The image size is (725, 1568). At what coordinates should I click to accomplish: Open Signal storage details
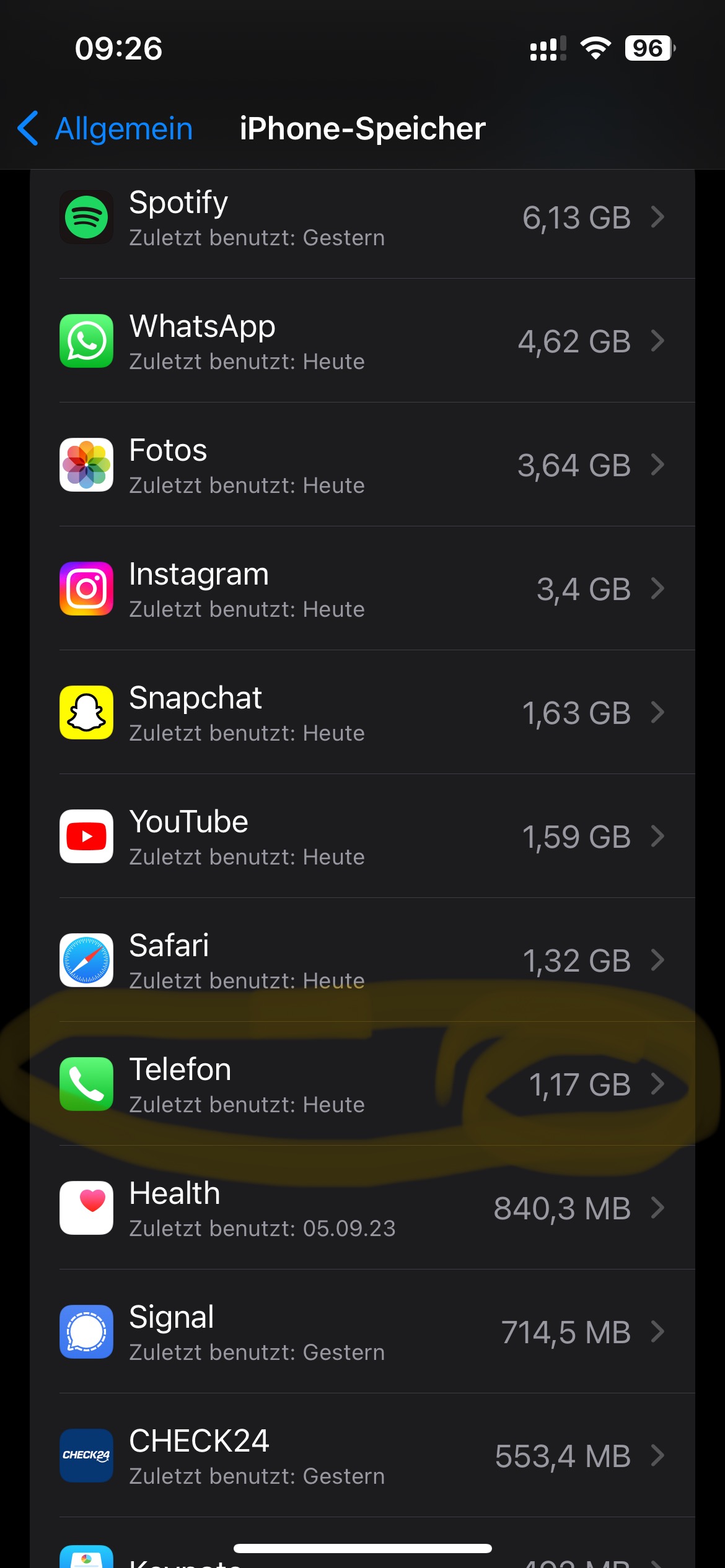[x=362, y=1332]
